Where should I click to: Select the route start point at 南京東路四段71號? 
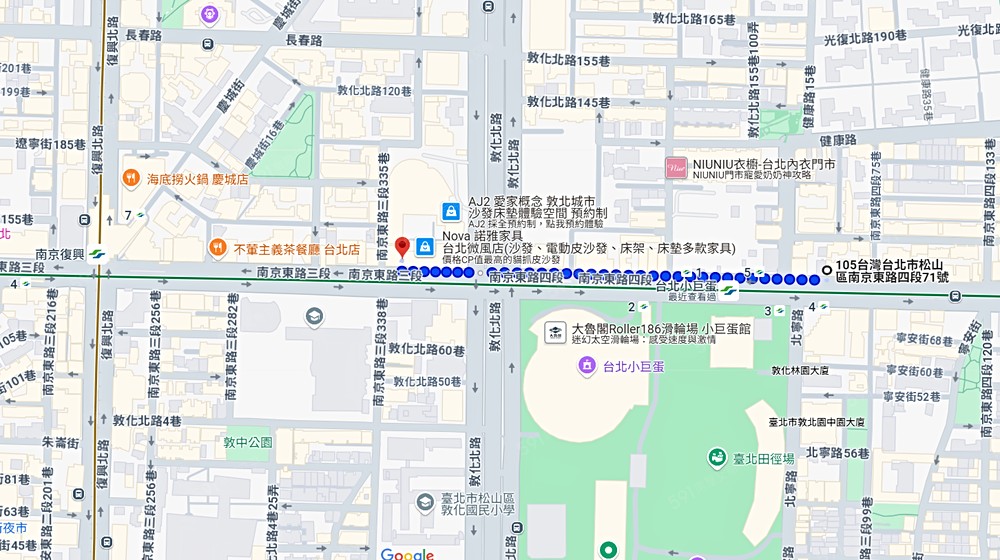pyautogui.click(x=827, y=269)
